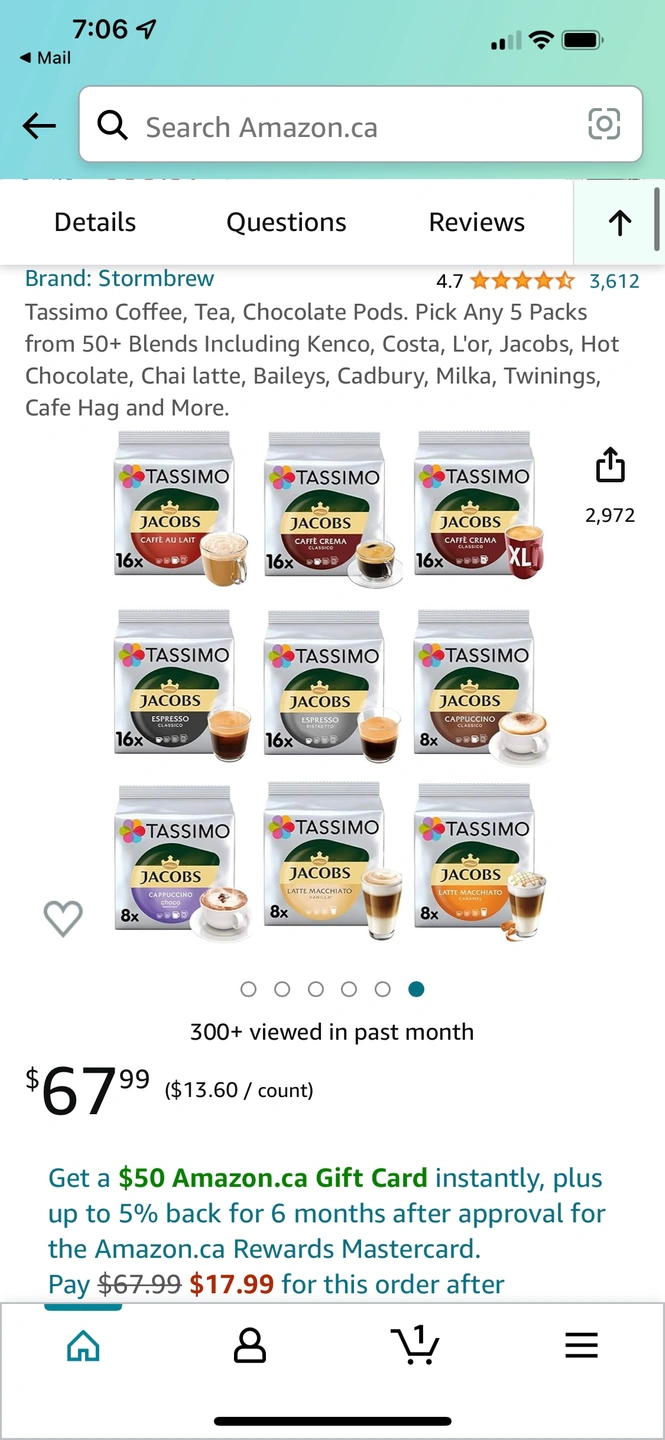Screen dimensions: 665x1440
Task: Switch to the Home tab
Action: pyautogui.click(x=83, y=1346)
